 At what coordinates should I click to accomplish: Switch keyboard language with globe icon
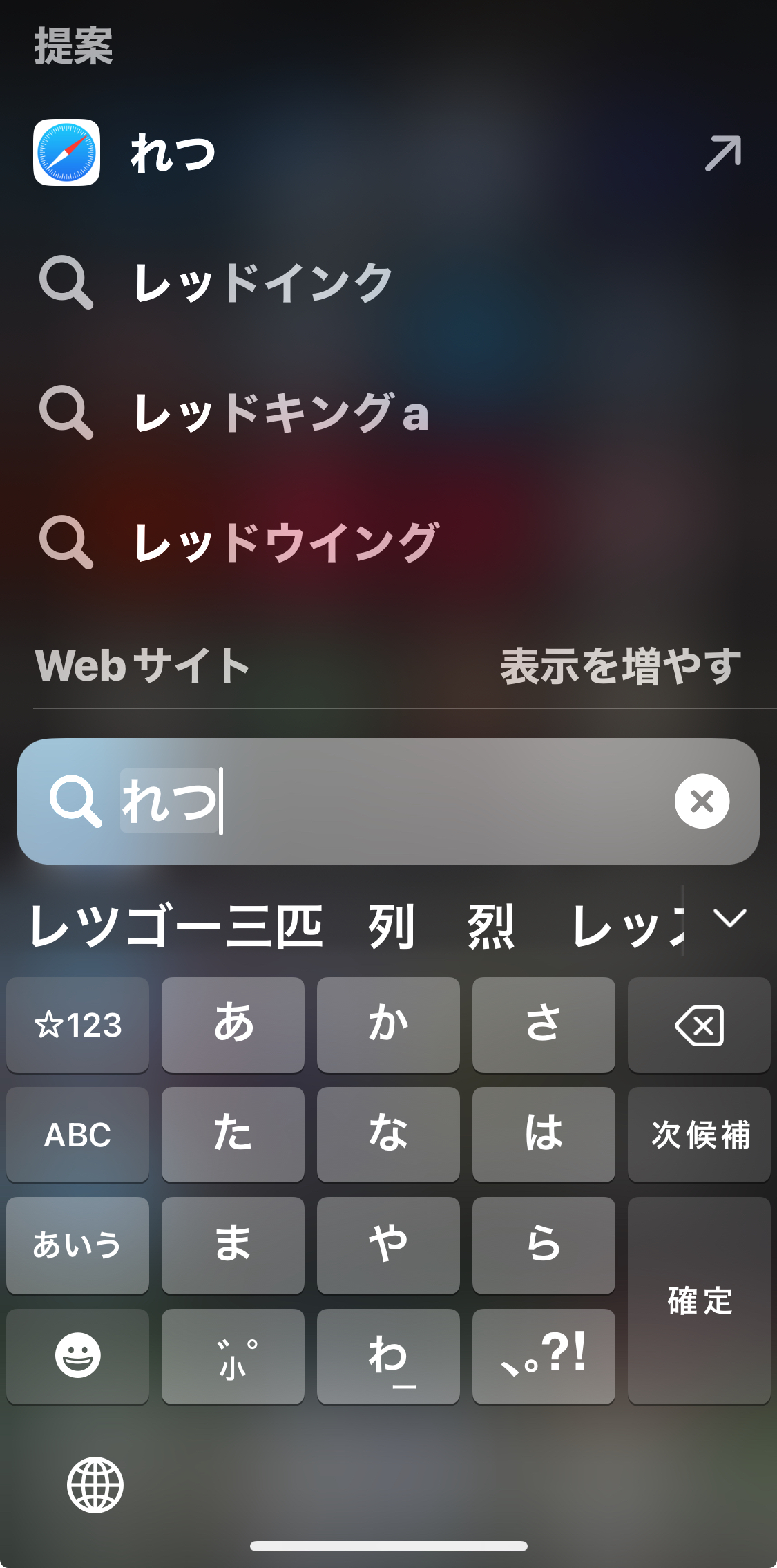[x=95, y=1484]
